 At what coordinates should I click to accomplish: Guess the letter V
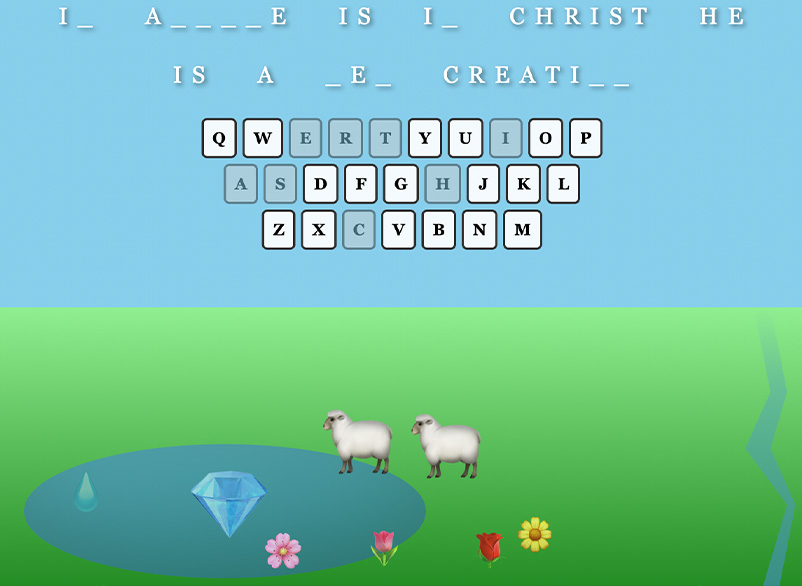coord(398,230)
